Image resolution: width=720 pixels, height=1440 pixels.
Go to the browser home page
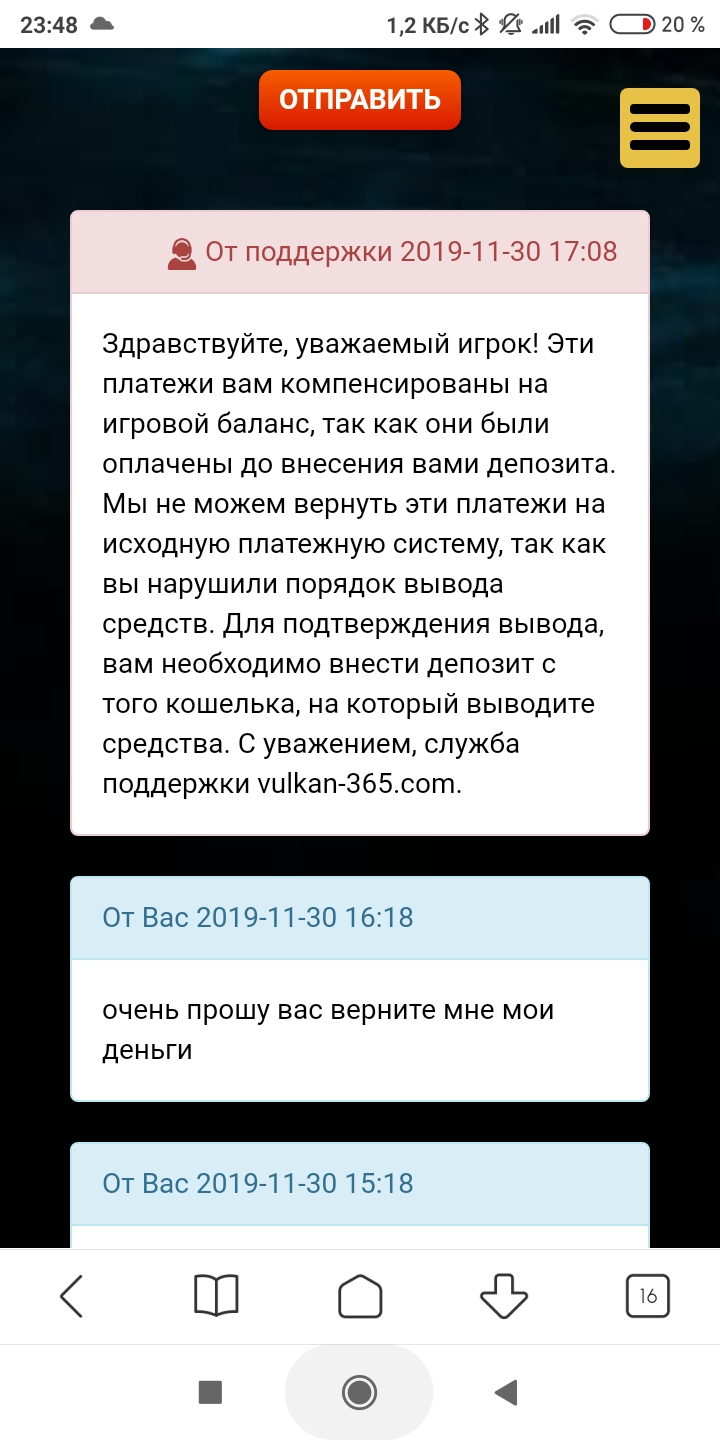tap(360, 1296)
